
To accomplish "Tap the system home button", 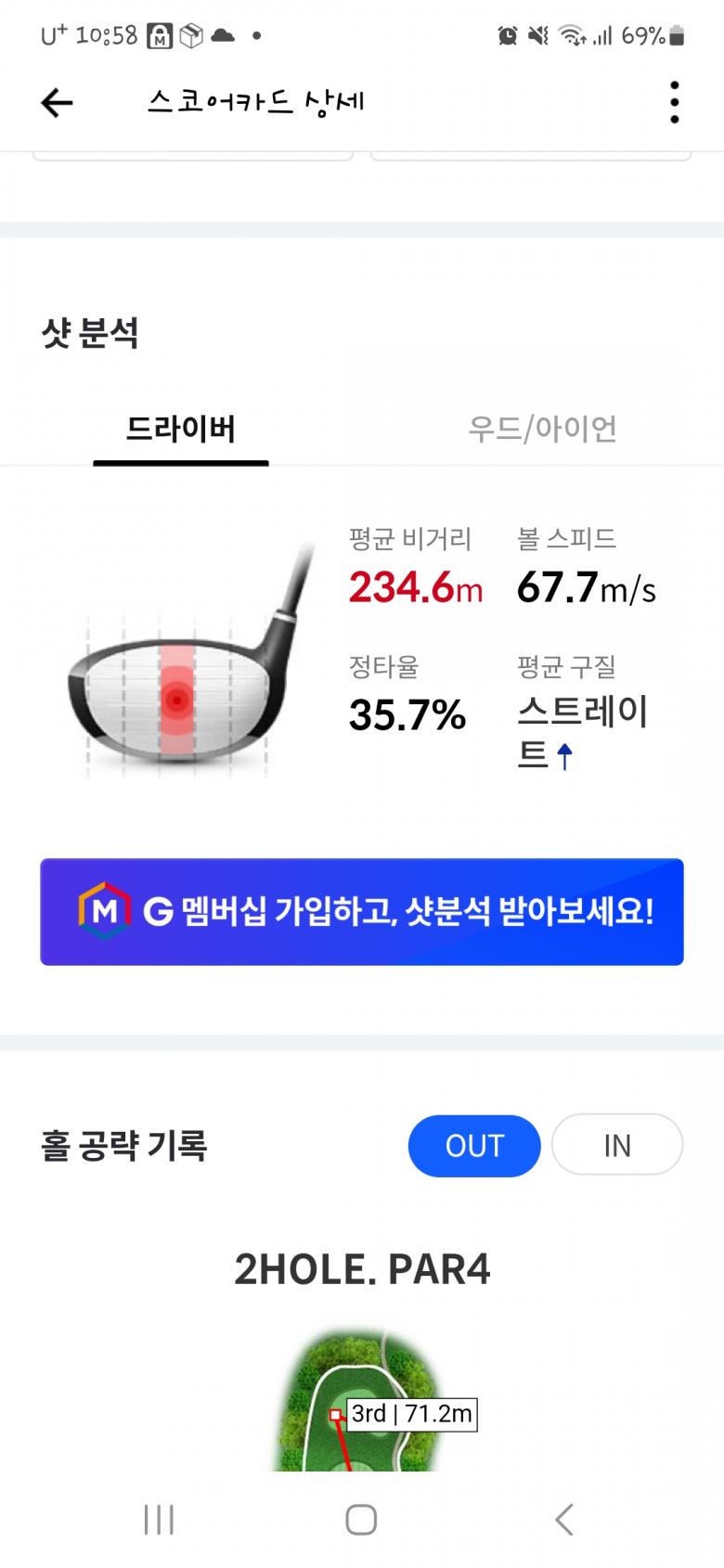I will click(x=361, y=1520).
